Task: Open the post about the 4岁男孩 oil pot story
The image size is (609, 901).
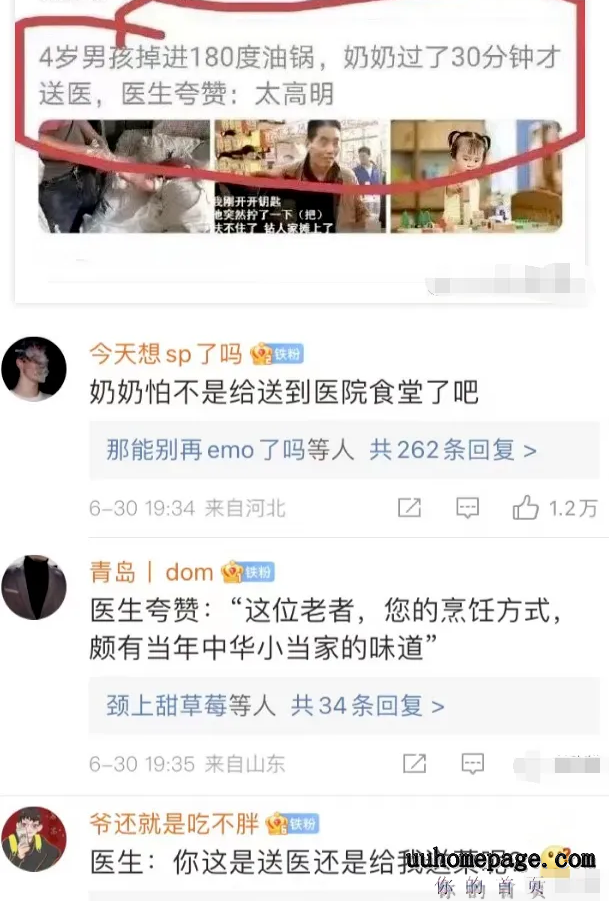Action: pos(298,76)
